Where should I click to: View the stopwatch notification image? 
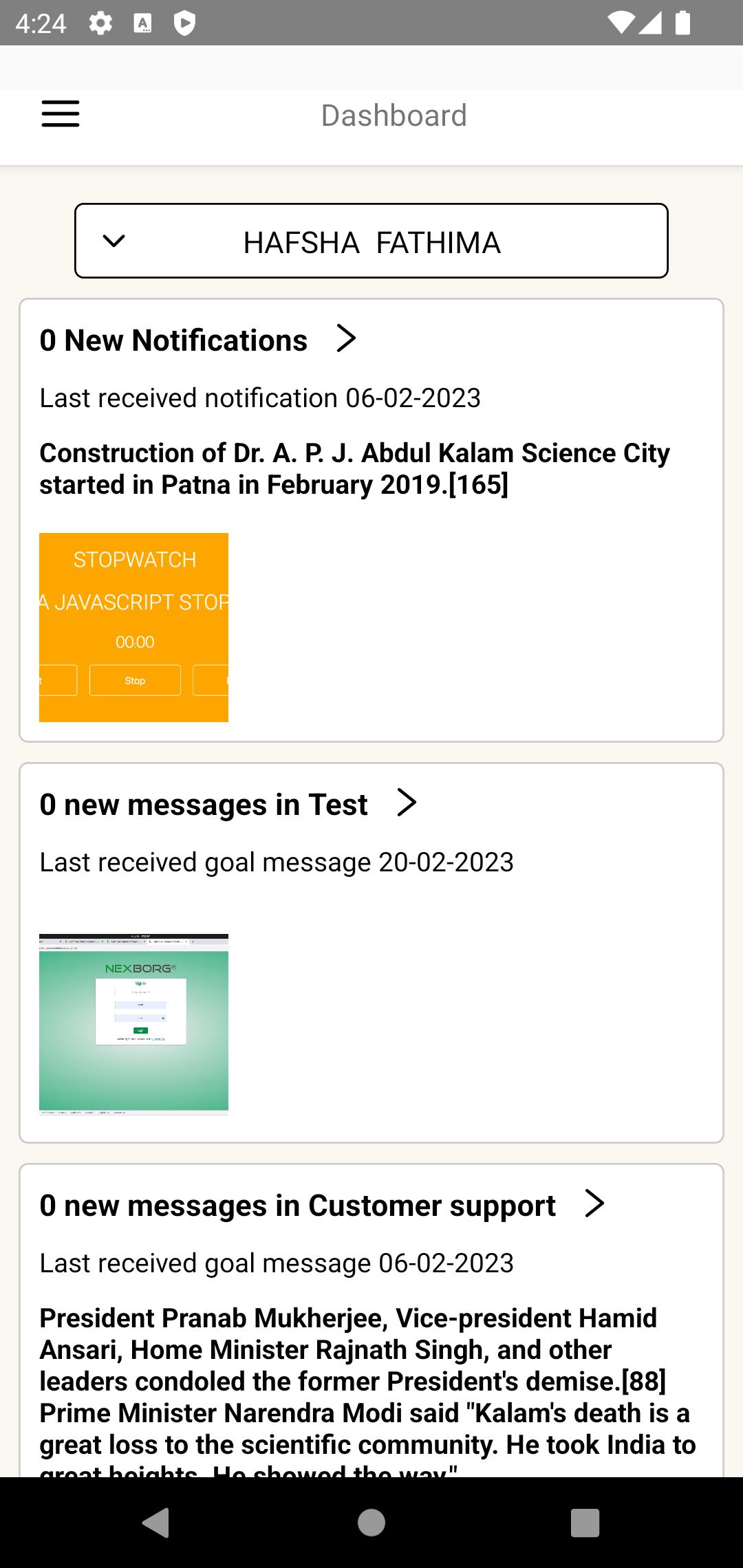click(133, 627)
